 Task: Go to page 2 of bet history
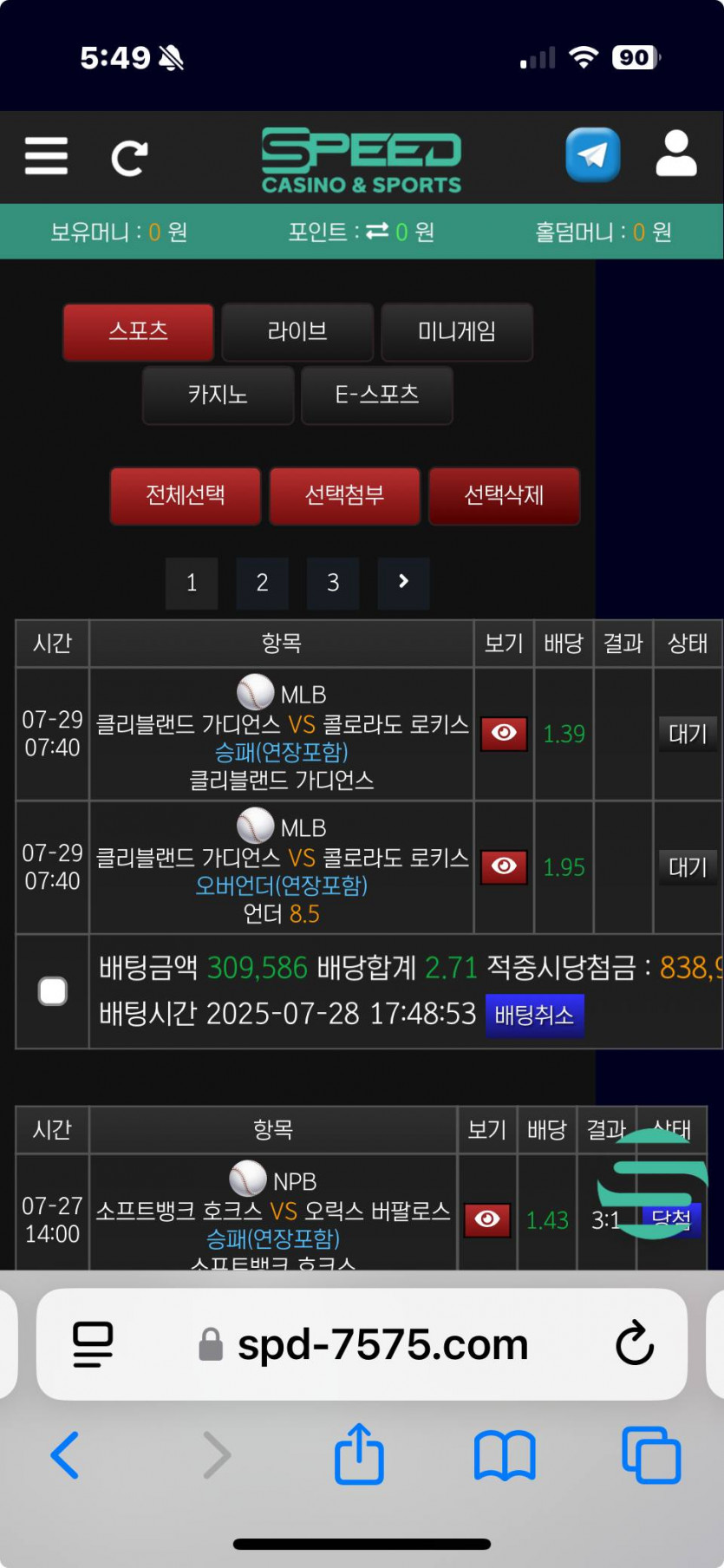pos(262,583)
